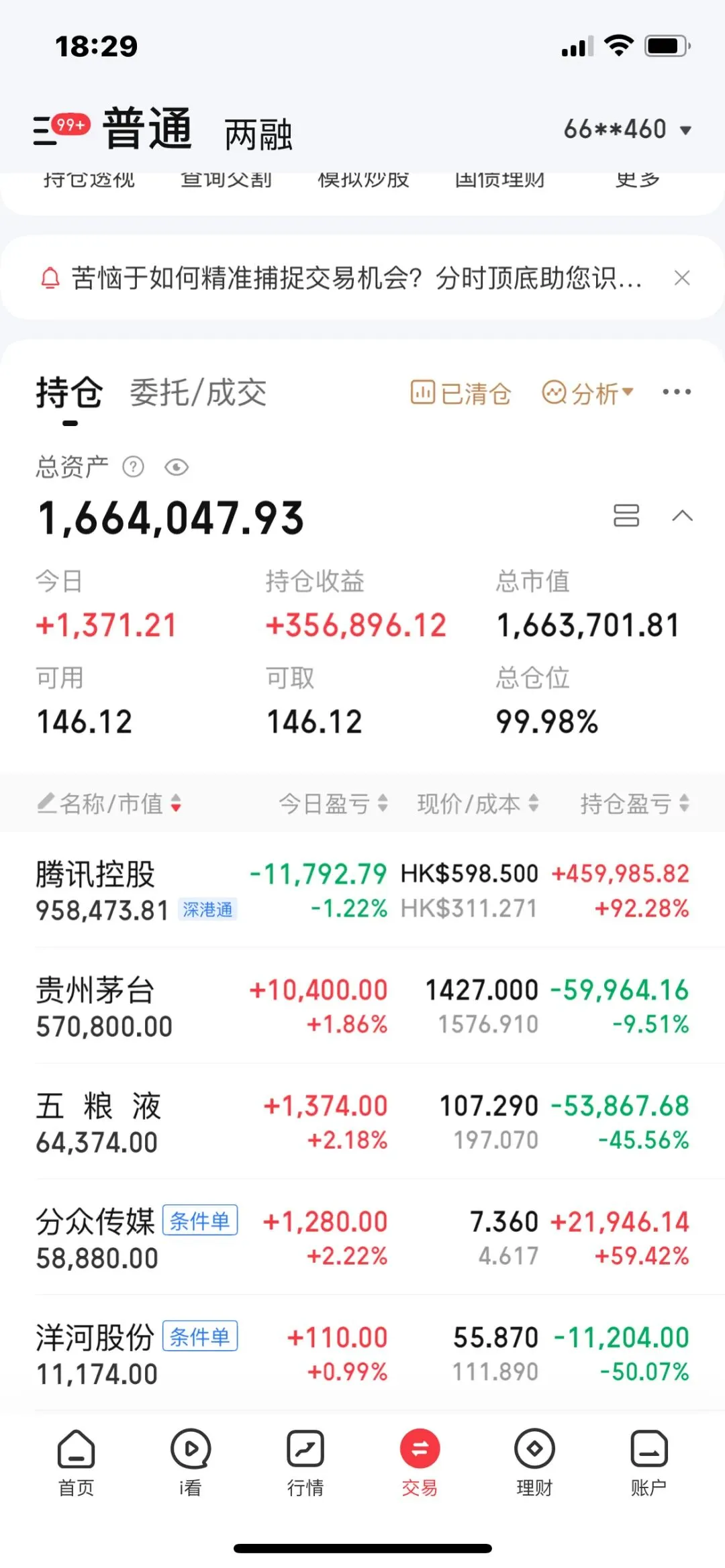Sort holdings by 持仓盈亏
725x1568 pixels.
point(634,803)
